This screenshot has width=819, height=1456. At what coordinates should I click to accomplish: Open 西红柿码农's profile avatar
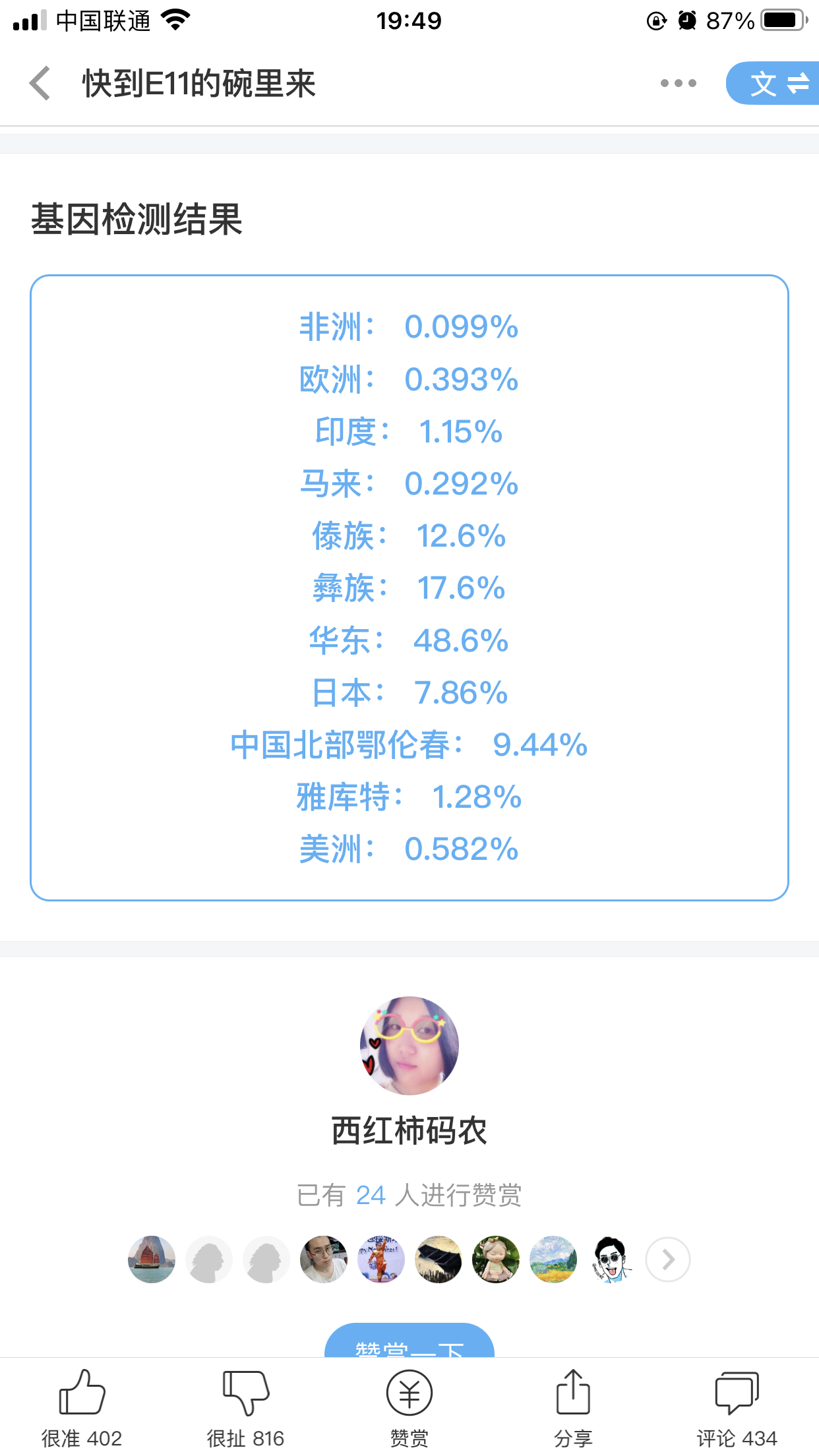pos(409,1046)
